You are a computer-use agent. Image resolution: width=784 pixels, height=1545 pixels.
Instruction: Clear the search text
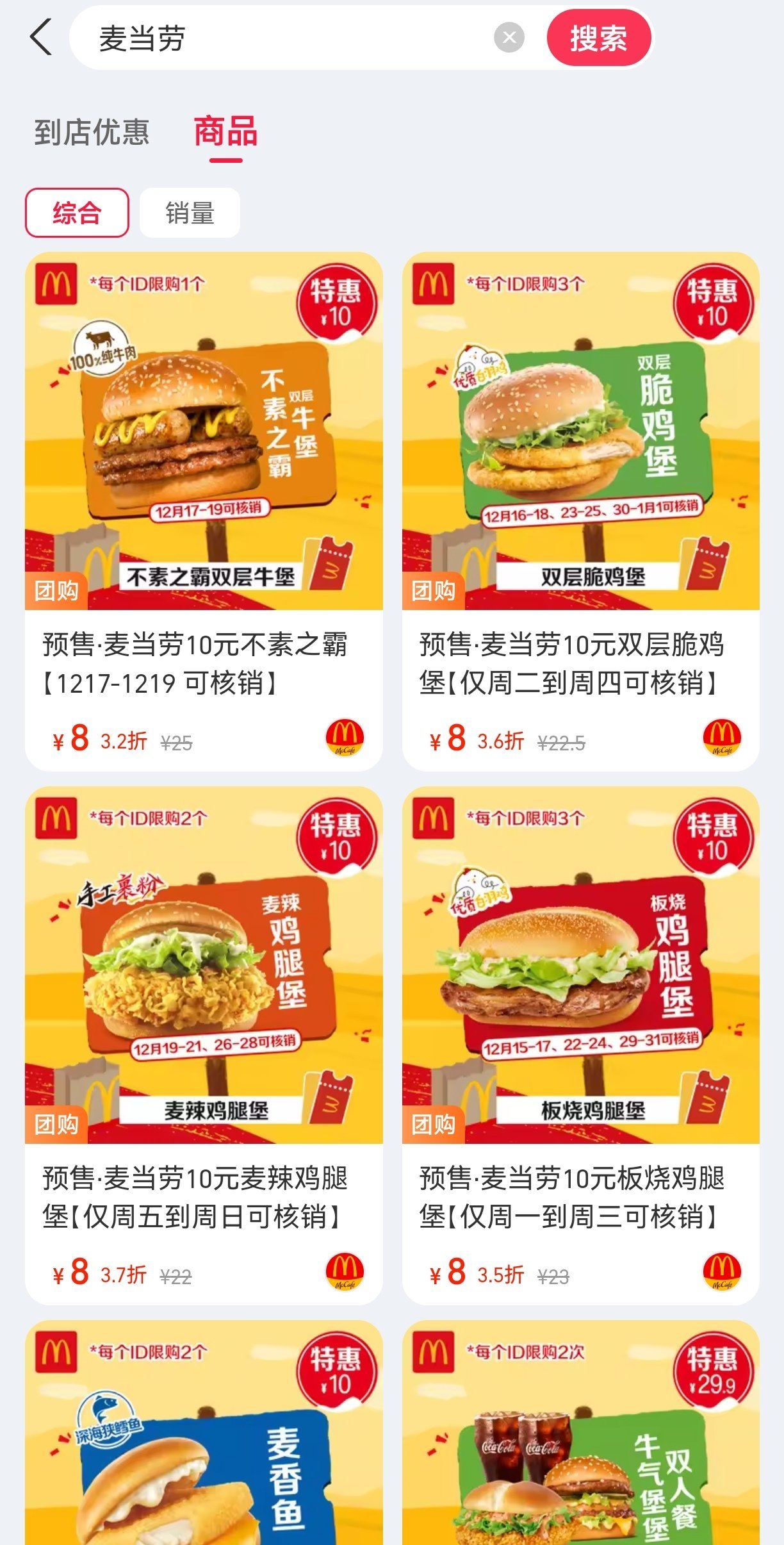point(509,38)
